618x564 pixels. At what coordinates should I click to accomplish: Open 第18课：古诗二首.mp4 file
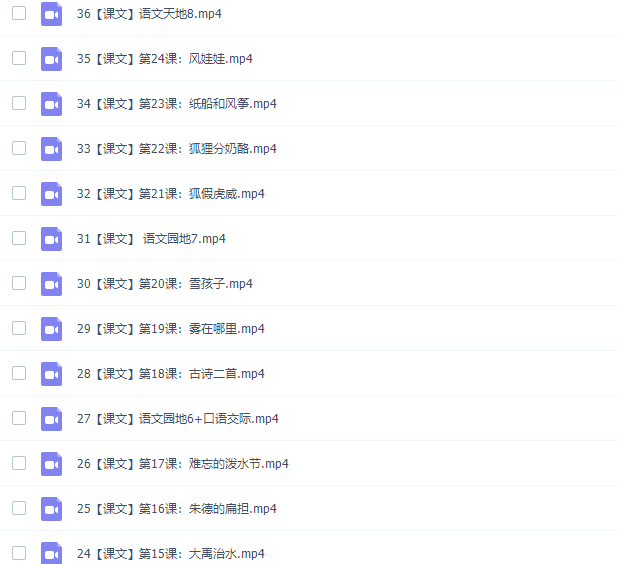pos(171,374)
